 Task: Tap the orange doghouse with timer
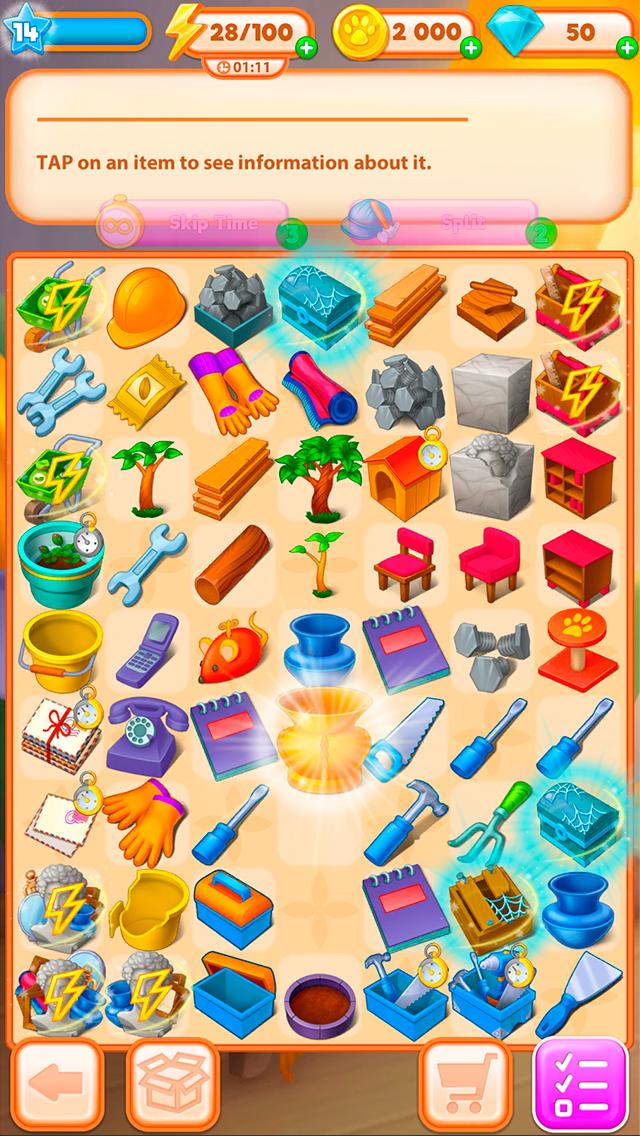click(407, 475)
